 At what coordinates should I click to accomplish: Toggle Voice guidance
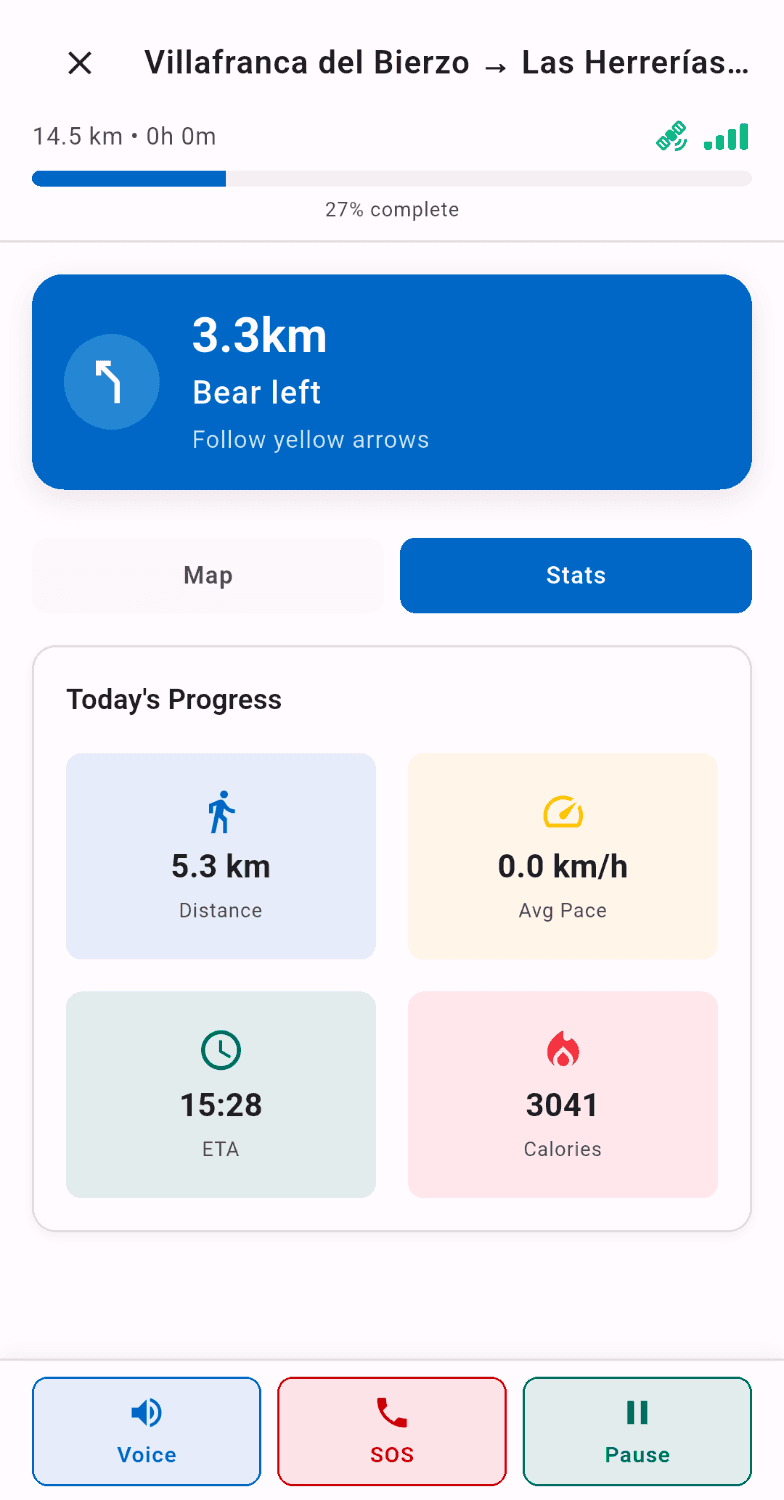coord(146,1431)
